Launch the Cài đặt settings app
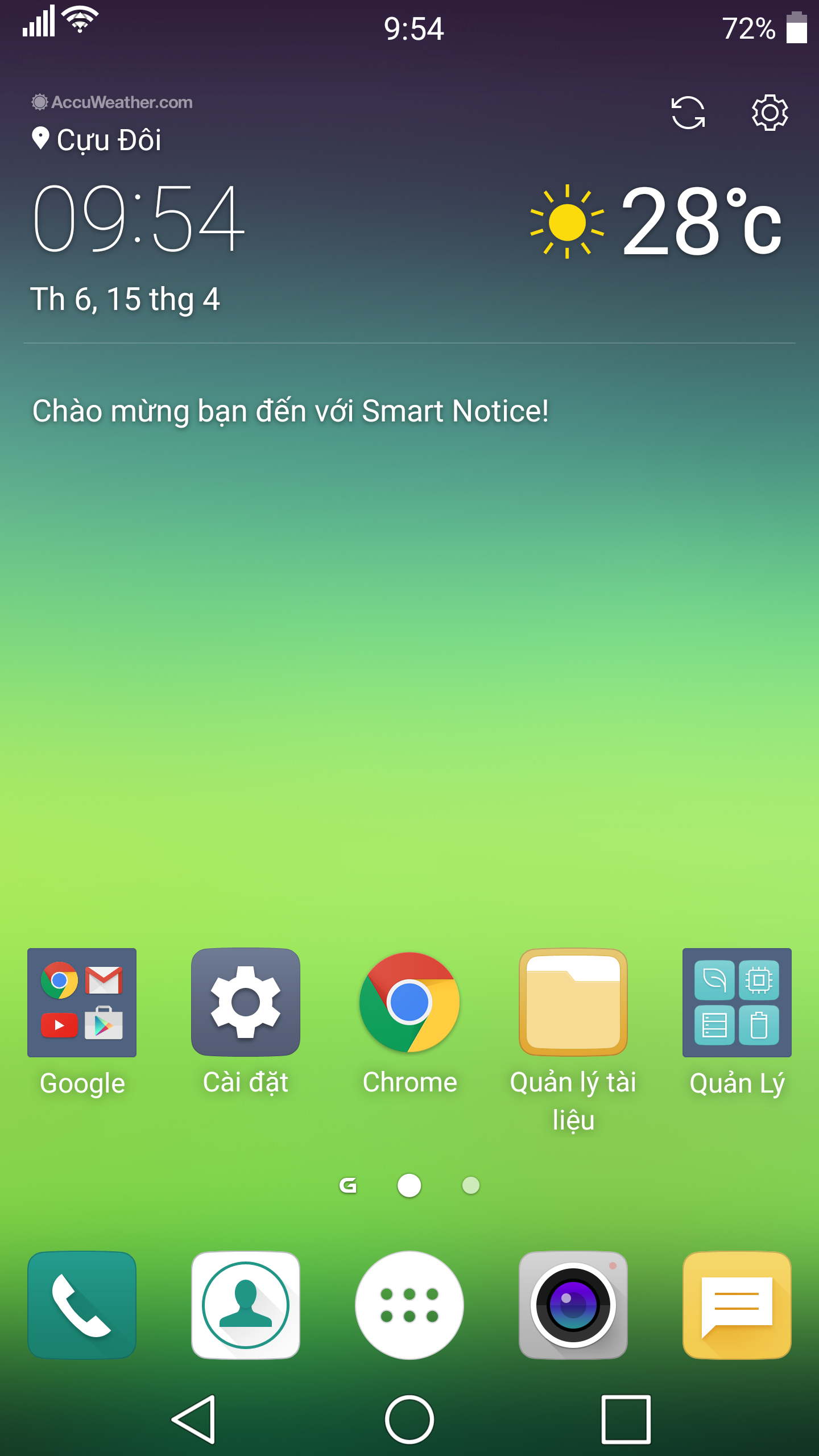Screen dimensions: 819x1456 click(246, 1002)
